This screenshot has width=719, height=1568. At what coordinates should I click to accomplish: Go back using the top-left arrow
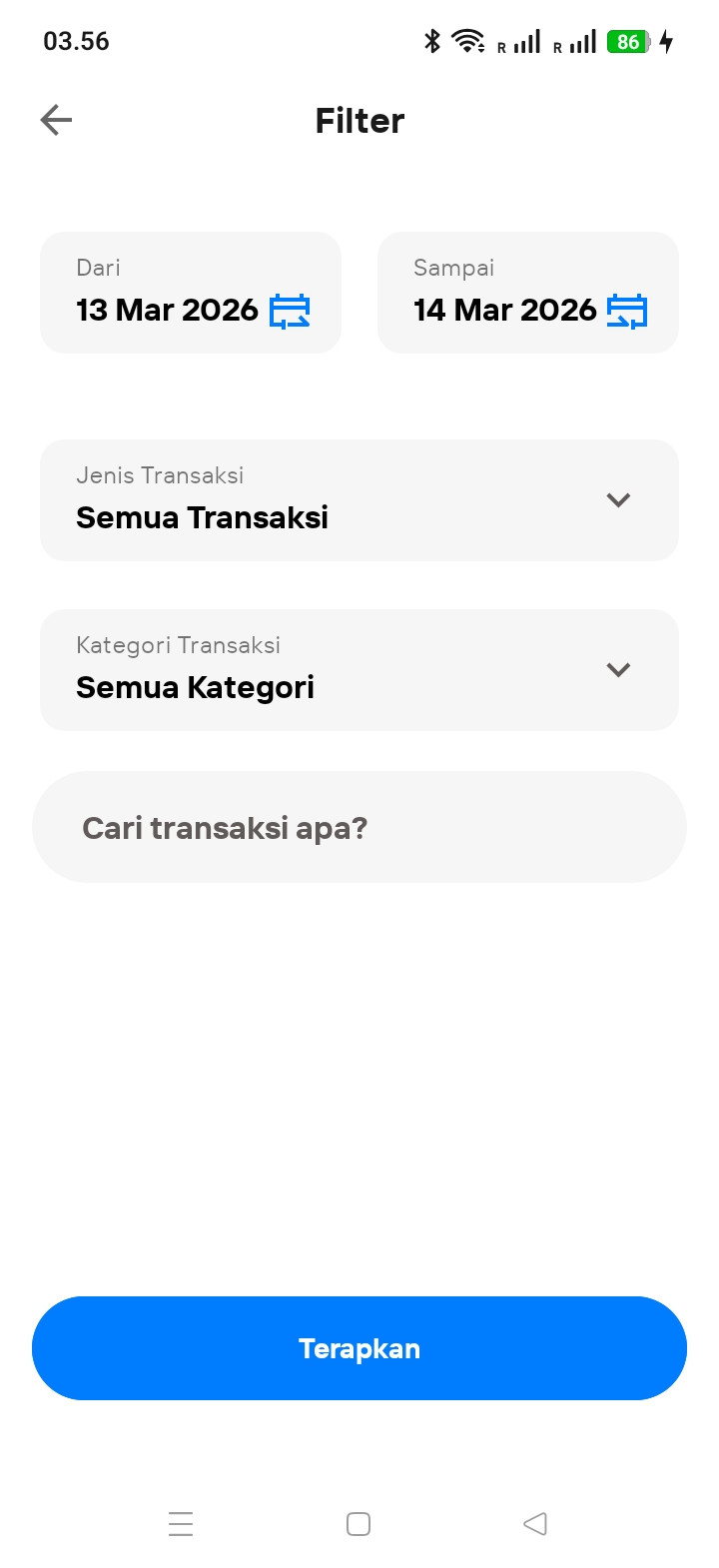point(56,121)
